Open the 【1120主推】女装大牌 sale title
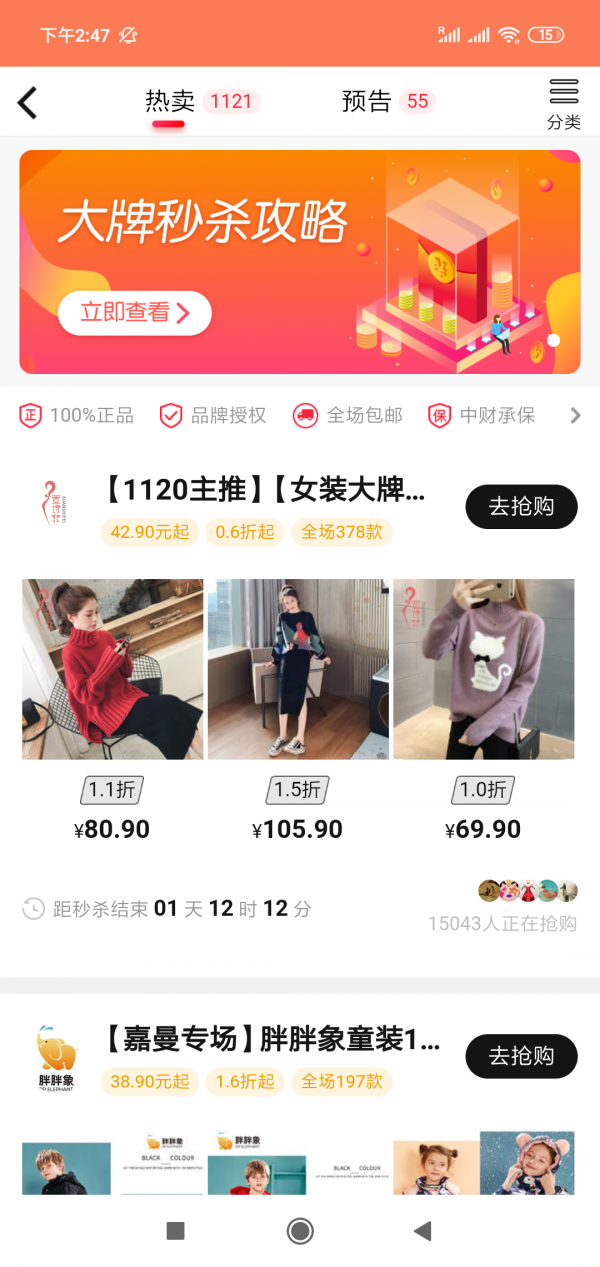The width and height of the screenshot is (600, 1267). [265, 491]
